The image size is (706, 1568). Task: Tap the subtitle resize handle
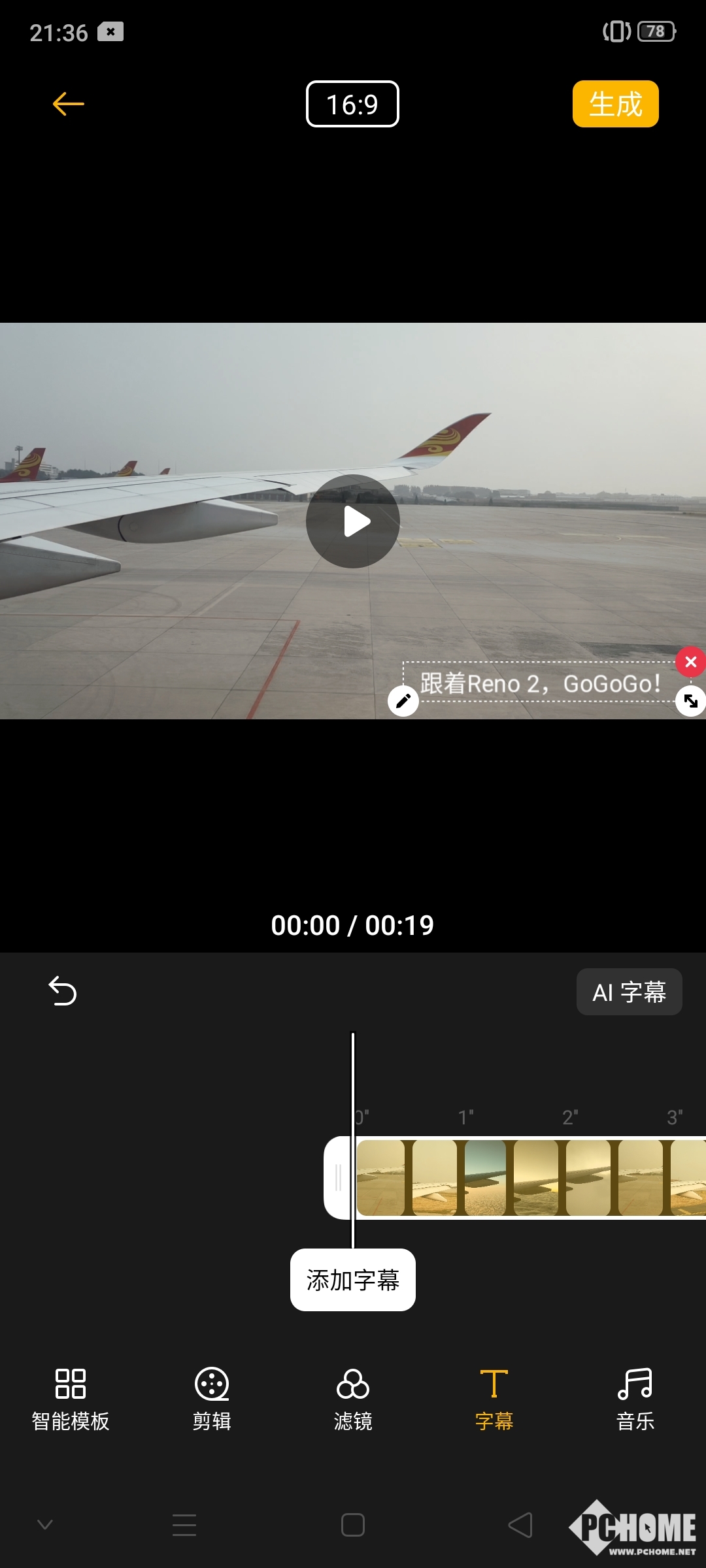[690, 701]
